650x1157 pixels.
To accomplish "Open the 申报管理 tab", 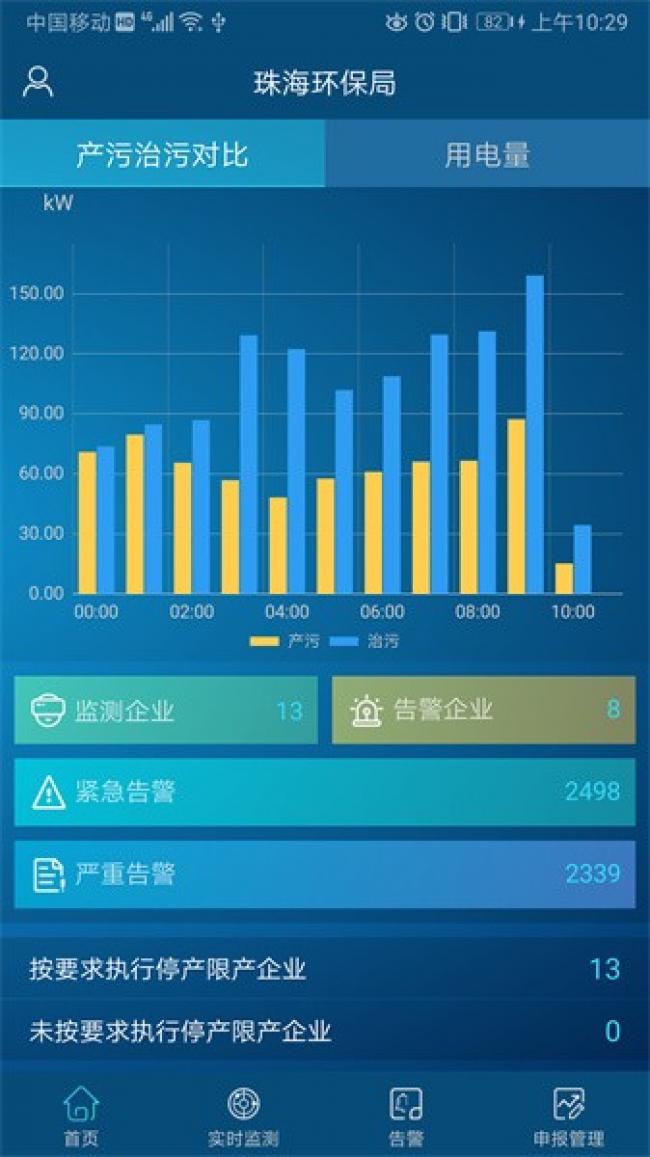I will (x=569, y=1116).
